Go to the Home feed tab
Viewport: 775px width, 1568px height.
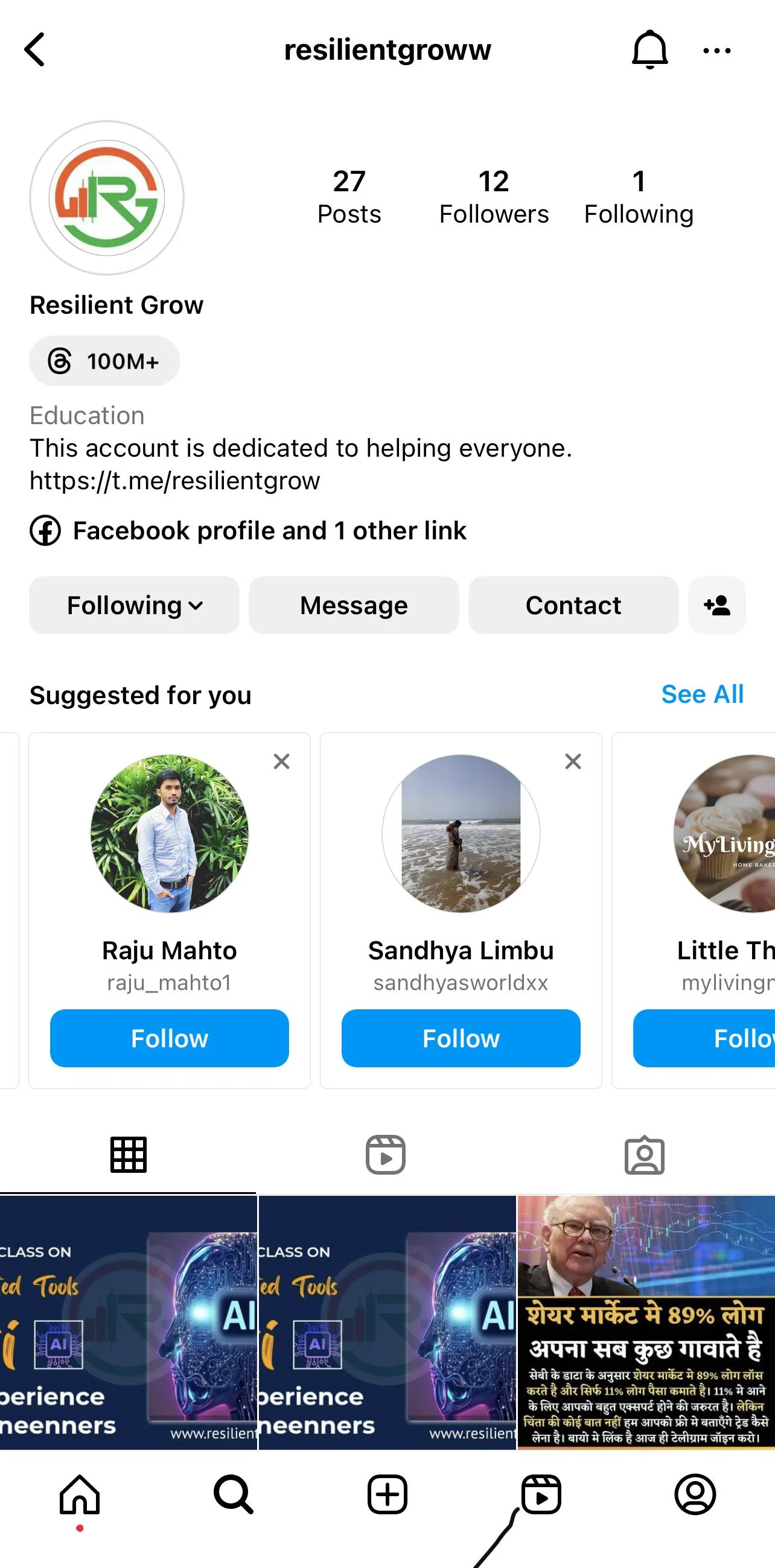point(80,1495)
